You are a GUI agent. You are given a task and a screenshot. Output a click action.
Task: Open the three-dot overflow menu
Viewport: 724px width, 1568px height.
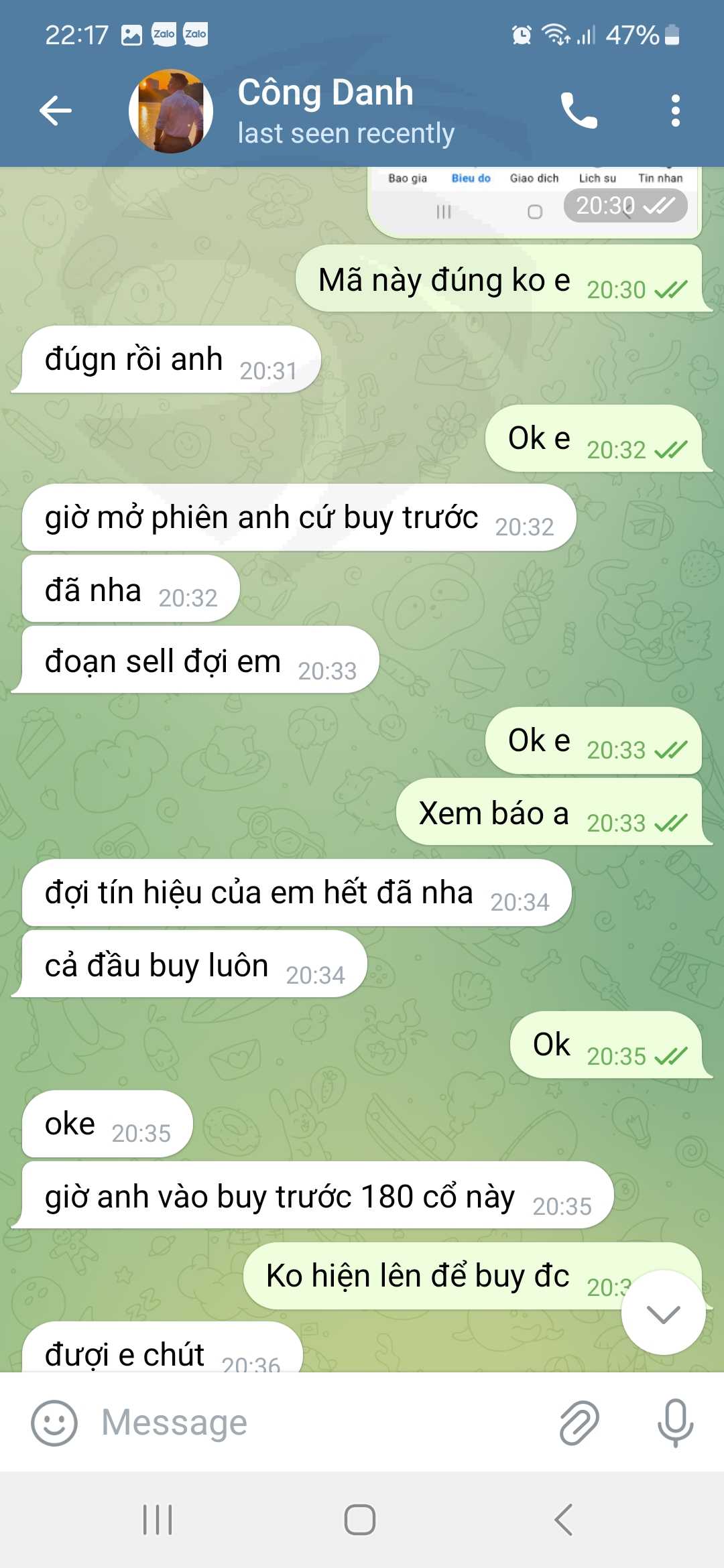tap(675, 111)
